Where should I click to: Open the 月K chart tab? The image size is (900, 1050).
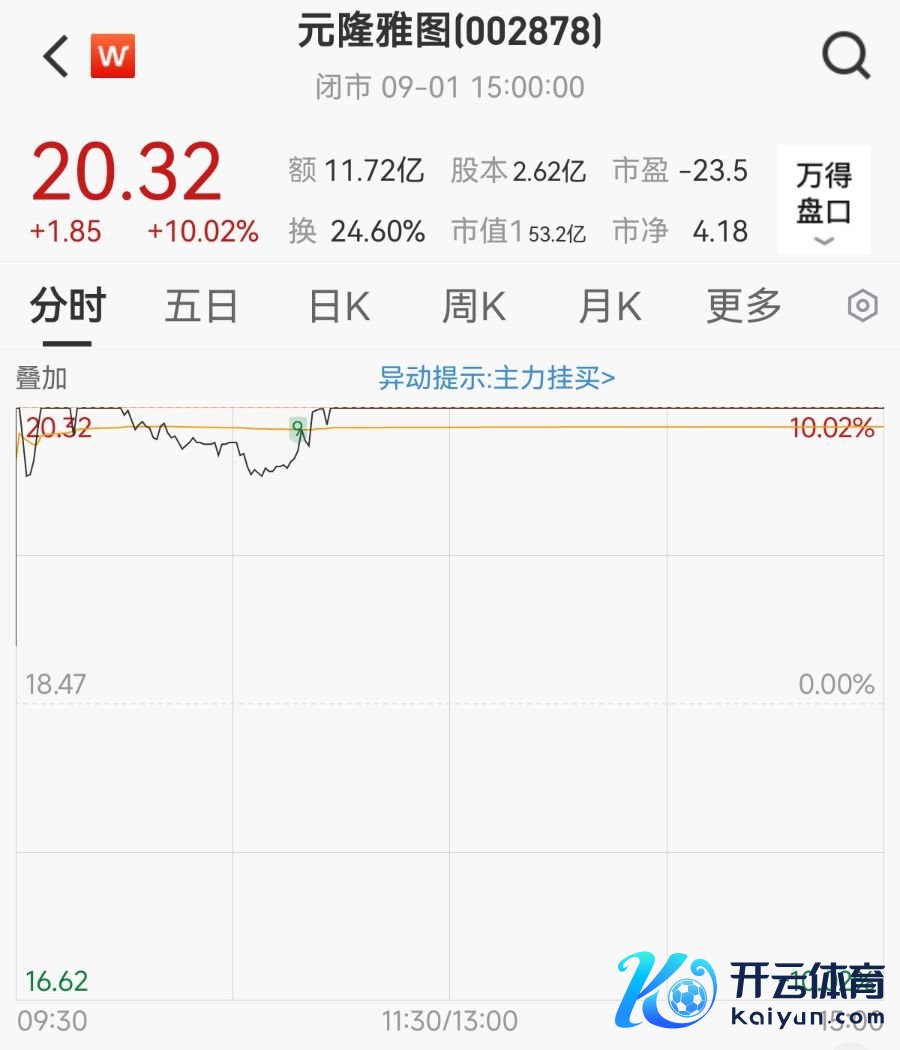[609, 307]
